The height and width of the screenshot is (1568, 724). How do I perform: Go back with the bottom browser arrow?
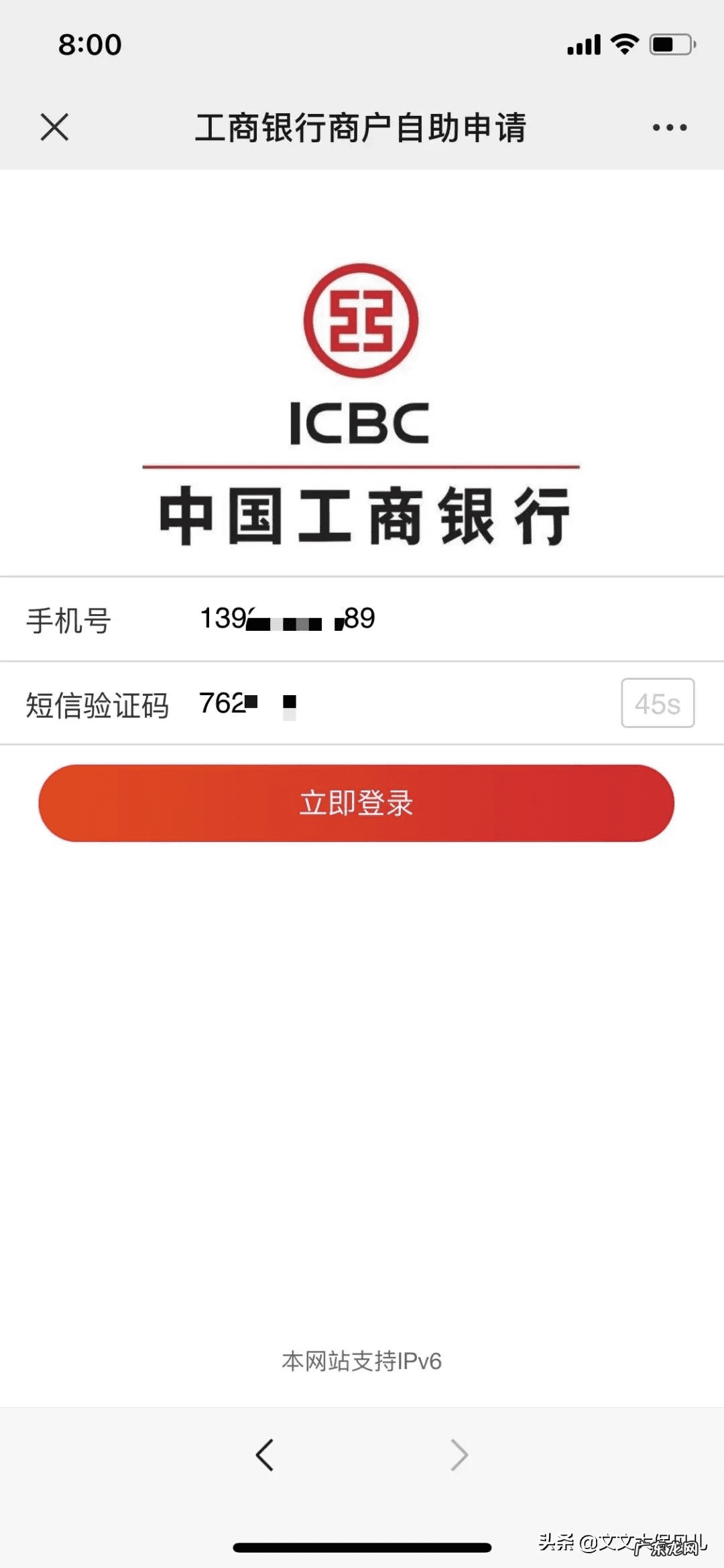(x=265, y=1455)
